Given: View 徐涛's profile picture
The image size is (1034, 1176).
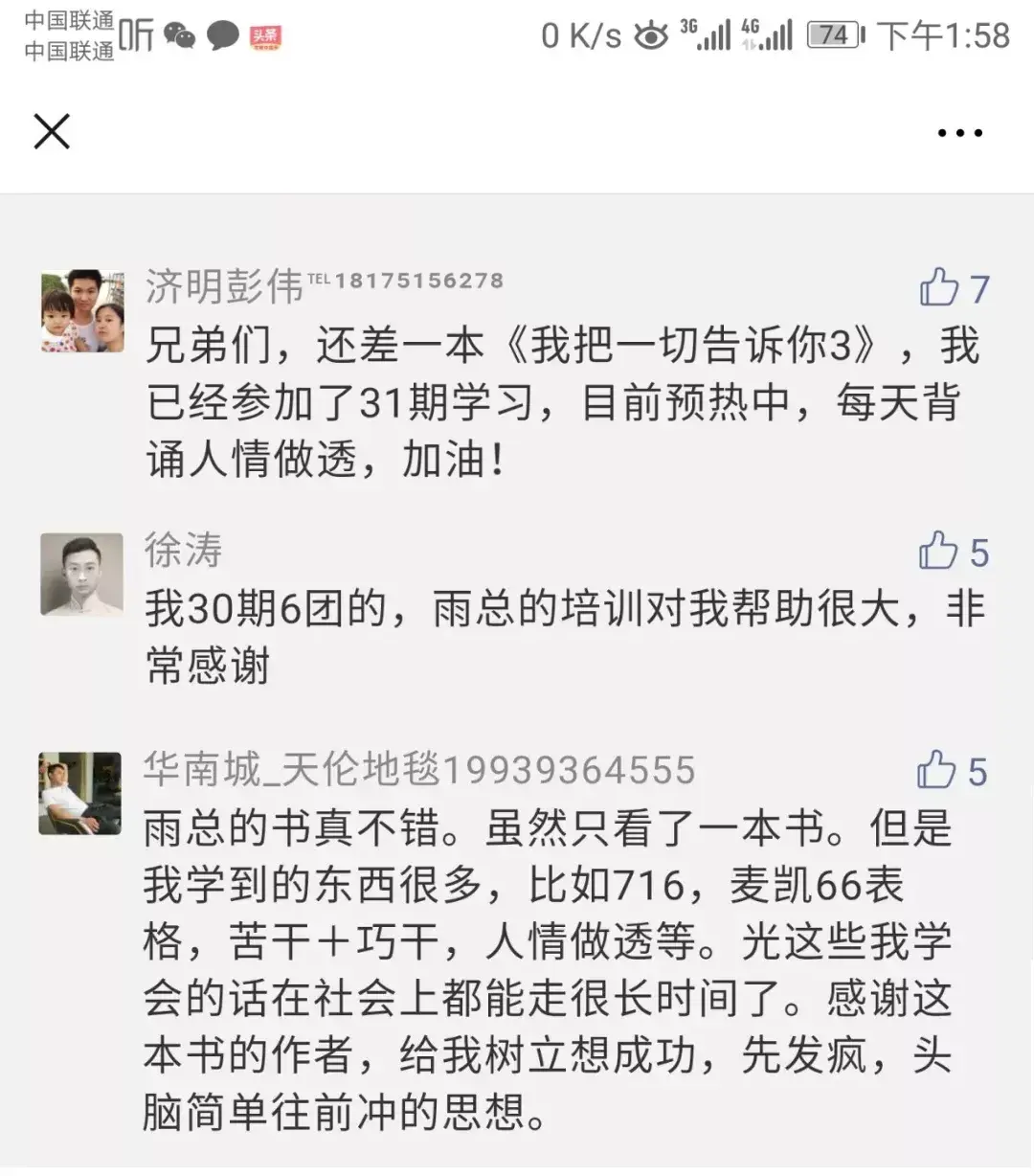Looking at the screenshot, I should point(82,574).
